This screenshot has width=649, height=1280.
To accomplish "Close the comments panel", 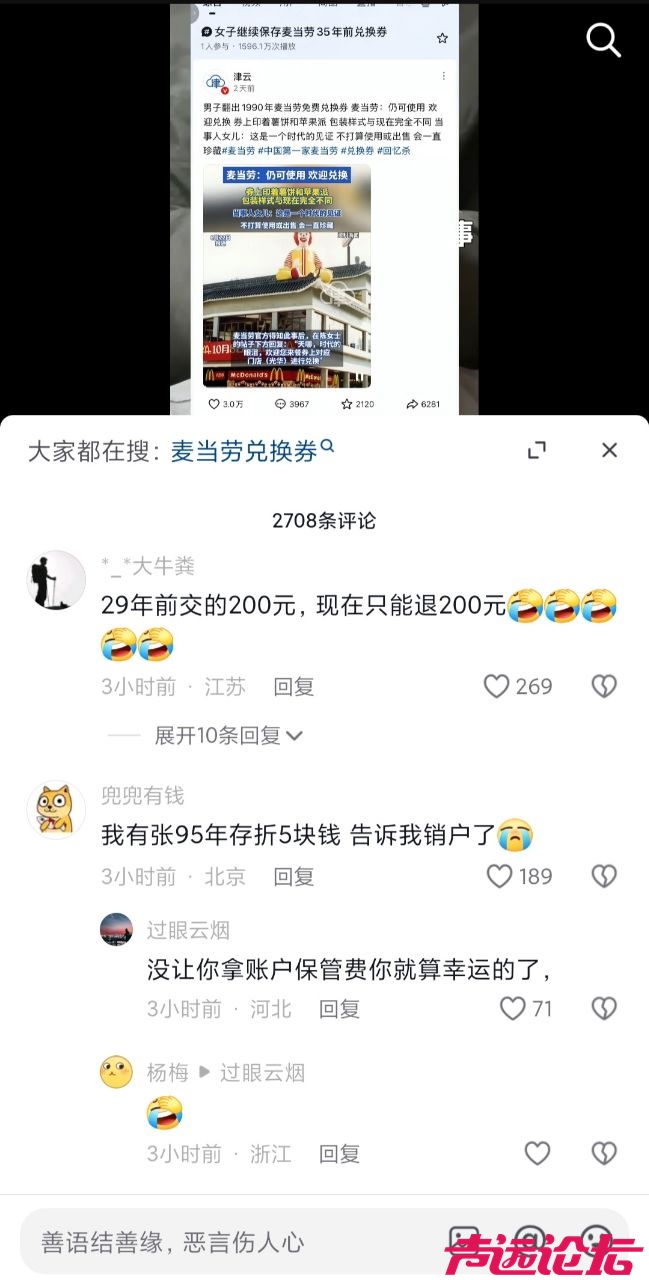I will point(609,450).
